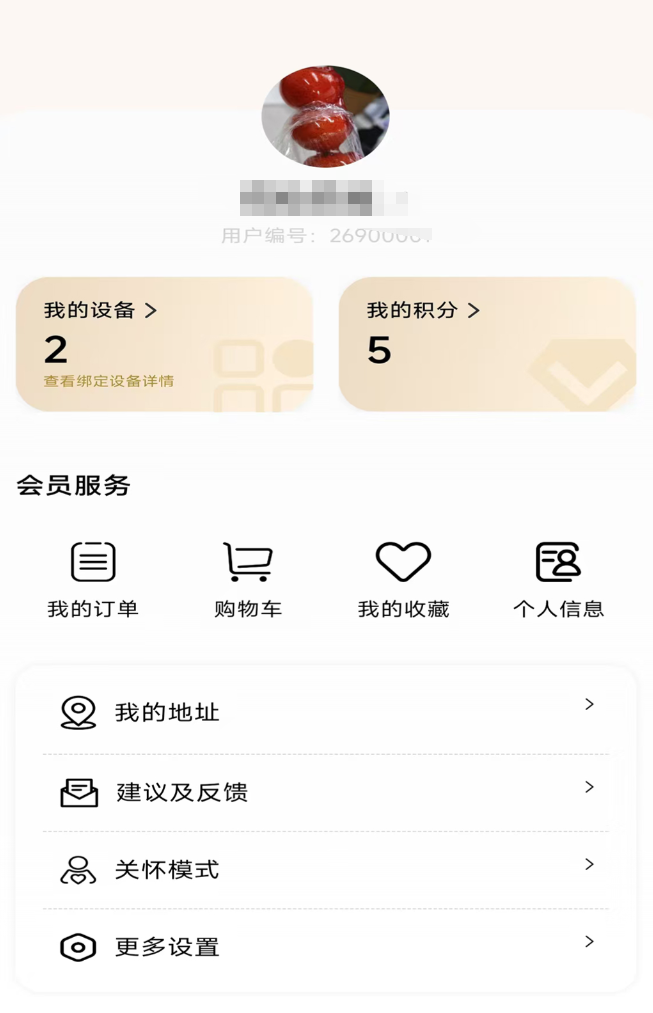Select 建议及反馈
Image resolution: width=653 pixels, height=1013 pixels.
coord(326,792)
